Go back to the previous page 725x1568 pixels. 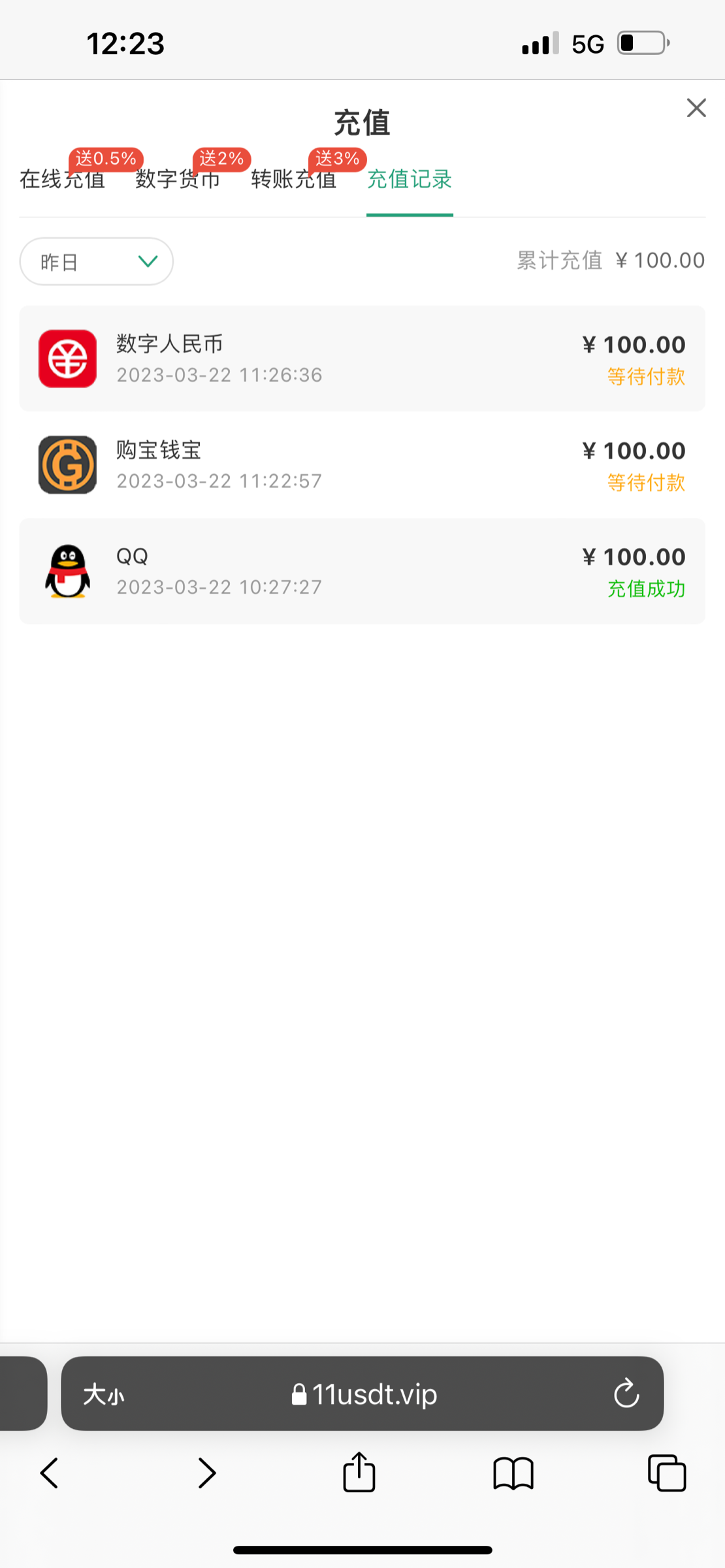(50, 1473)
